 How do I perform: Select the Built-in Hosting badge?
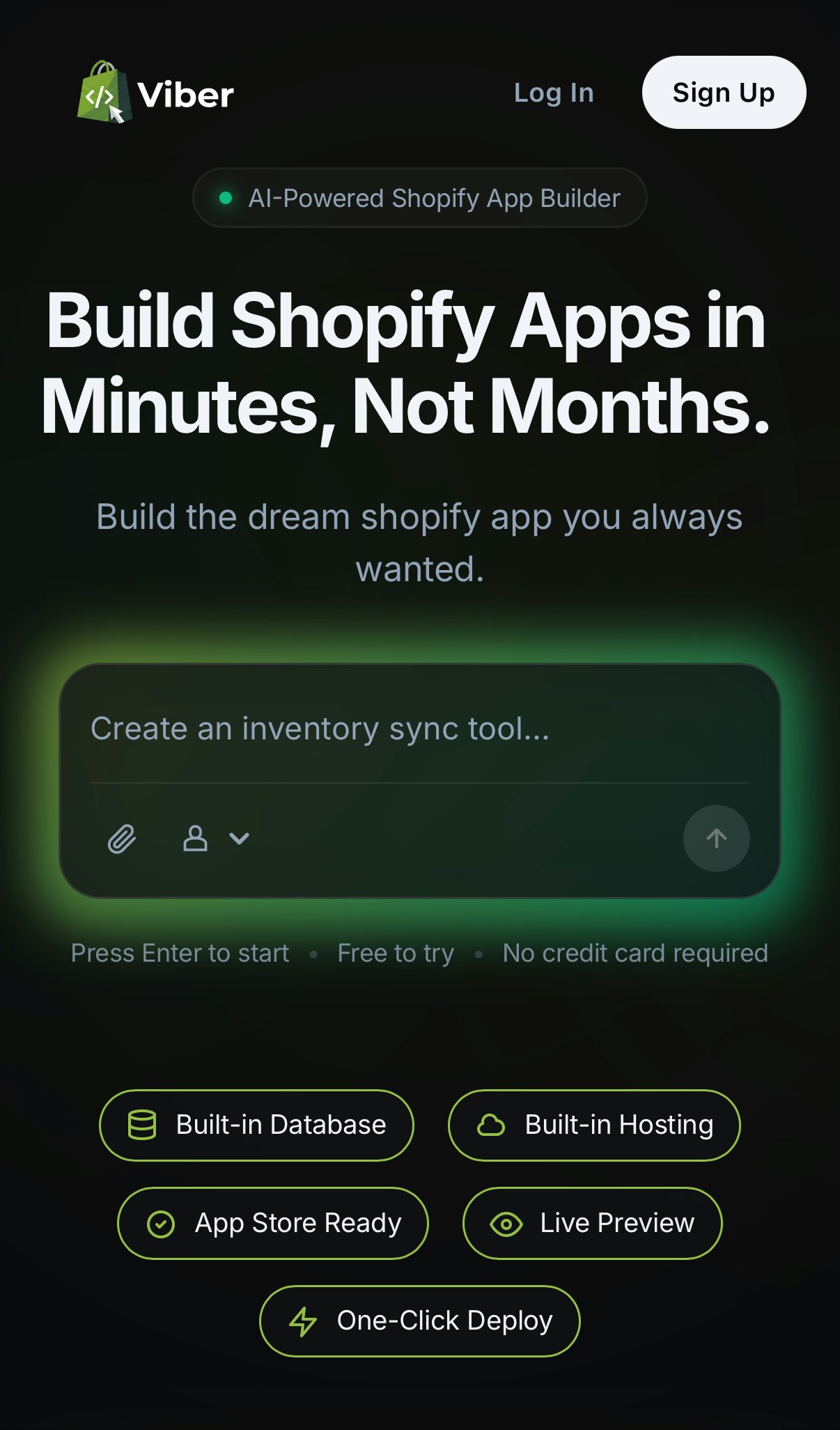tap(594, 1124)
